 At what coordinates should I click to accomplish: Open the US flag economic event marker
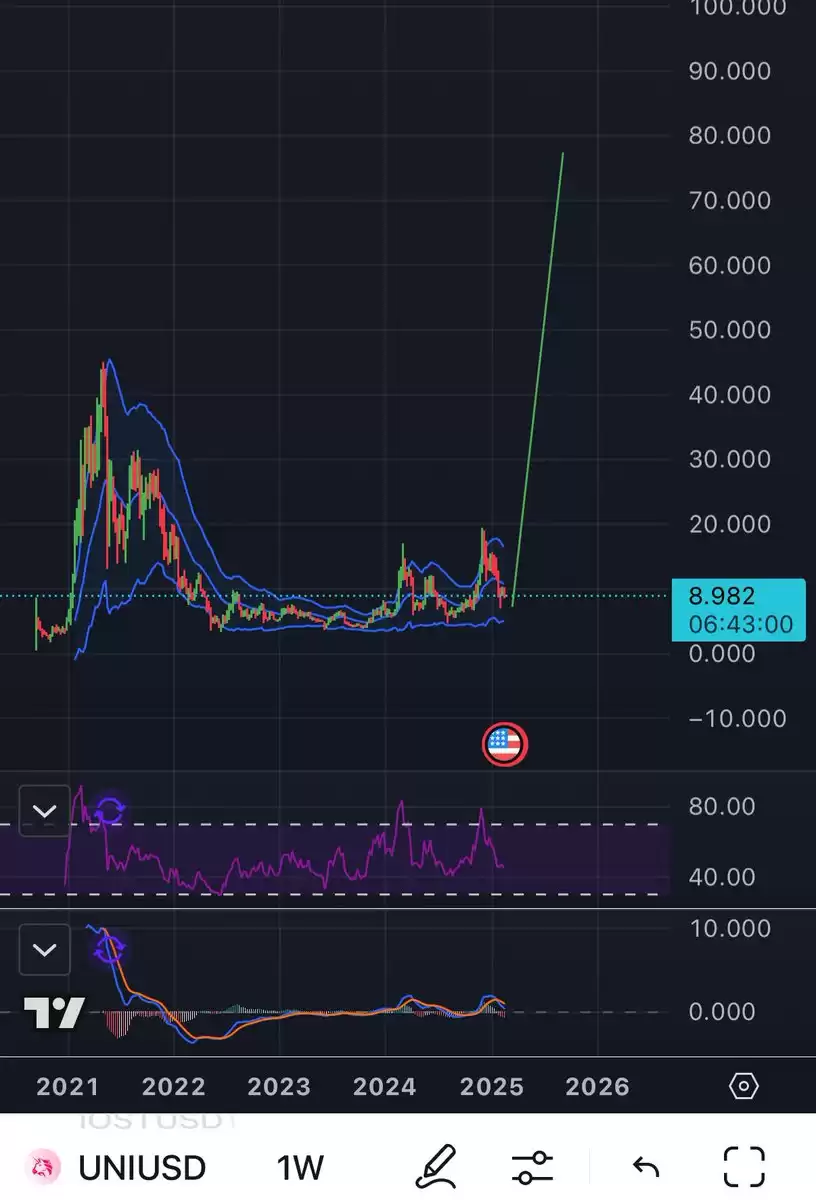[x=505, y=744]
